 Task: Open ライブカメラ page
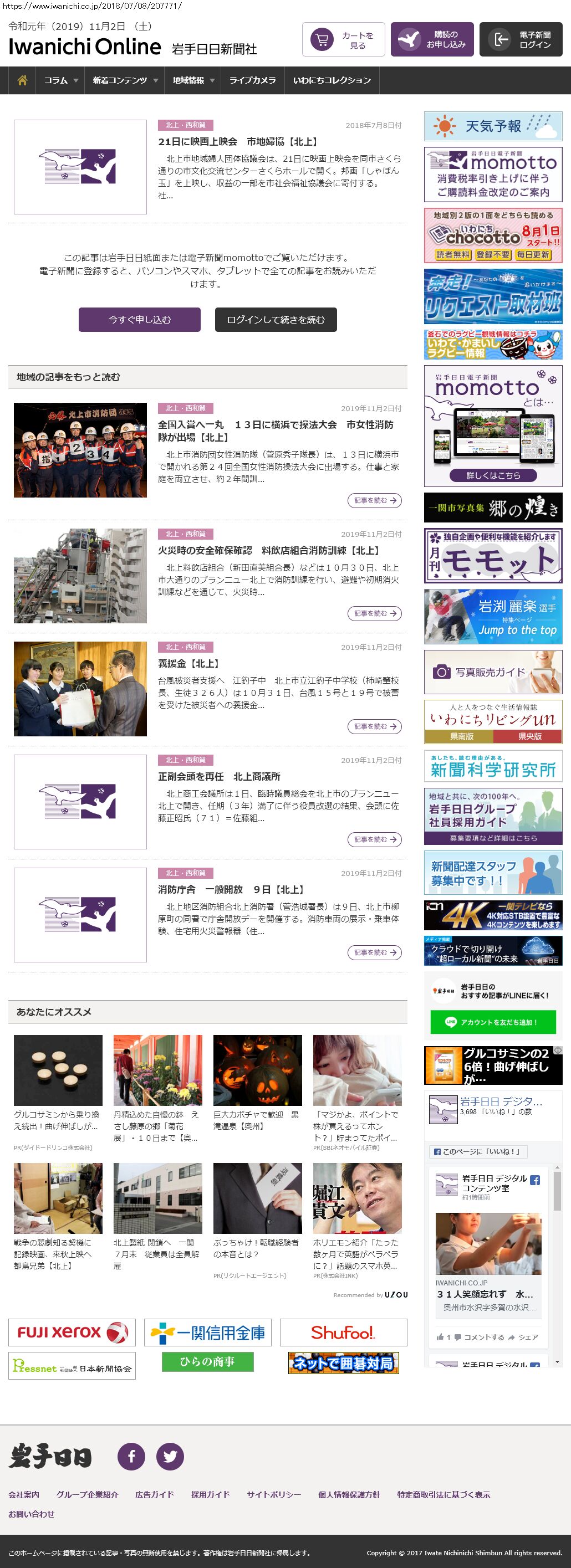252,80
